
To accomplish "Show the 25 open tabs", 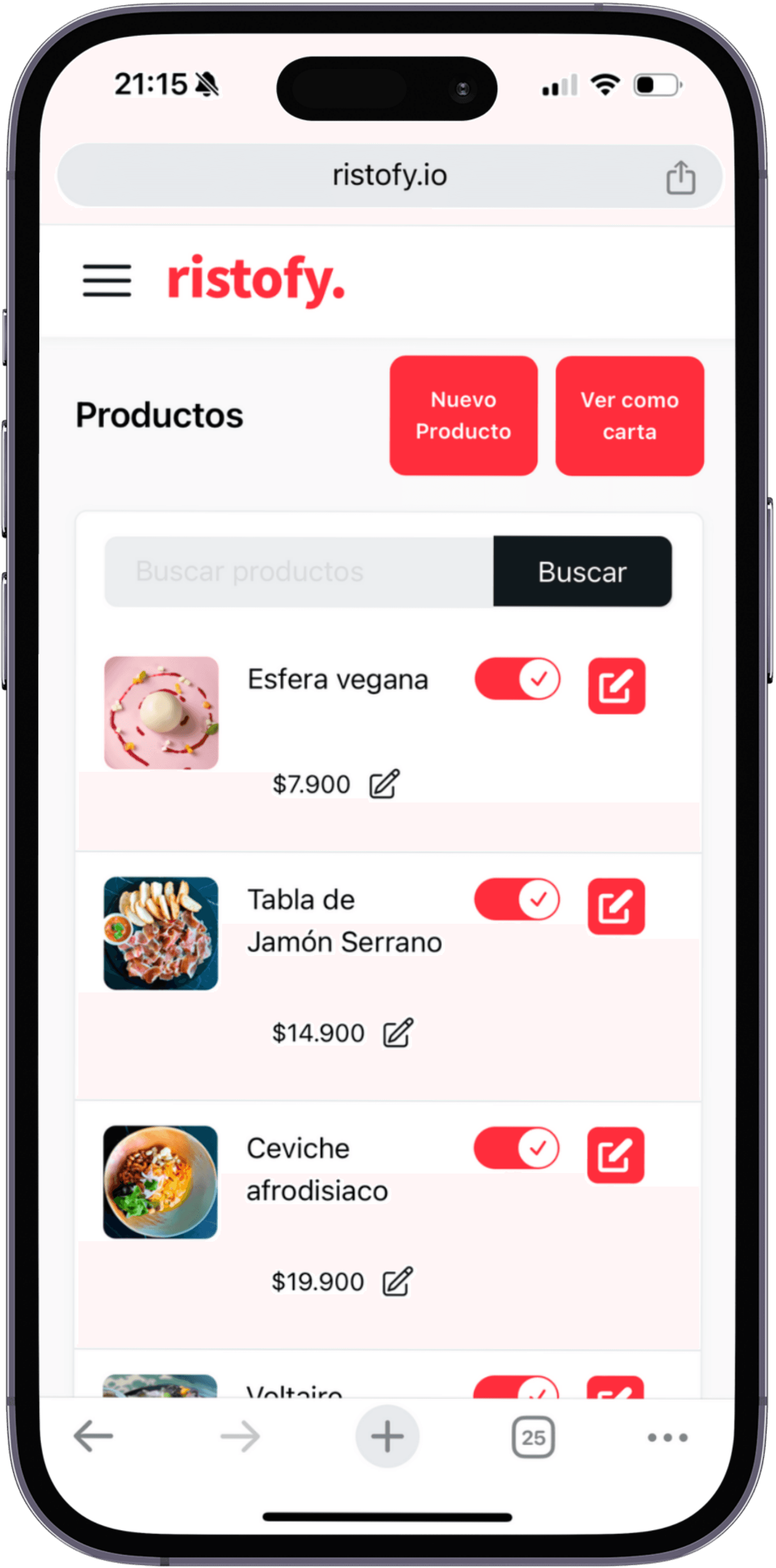I will point(533,1437).
